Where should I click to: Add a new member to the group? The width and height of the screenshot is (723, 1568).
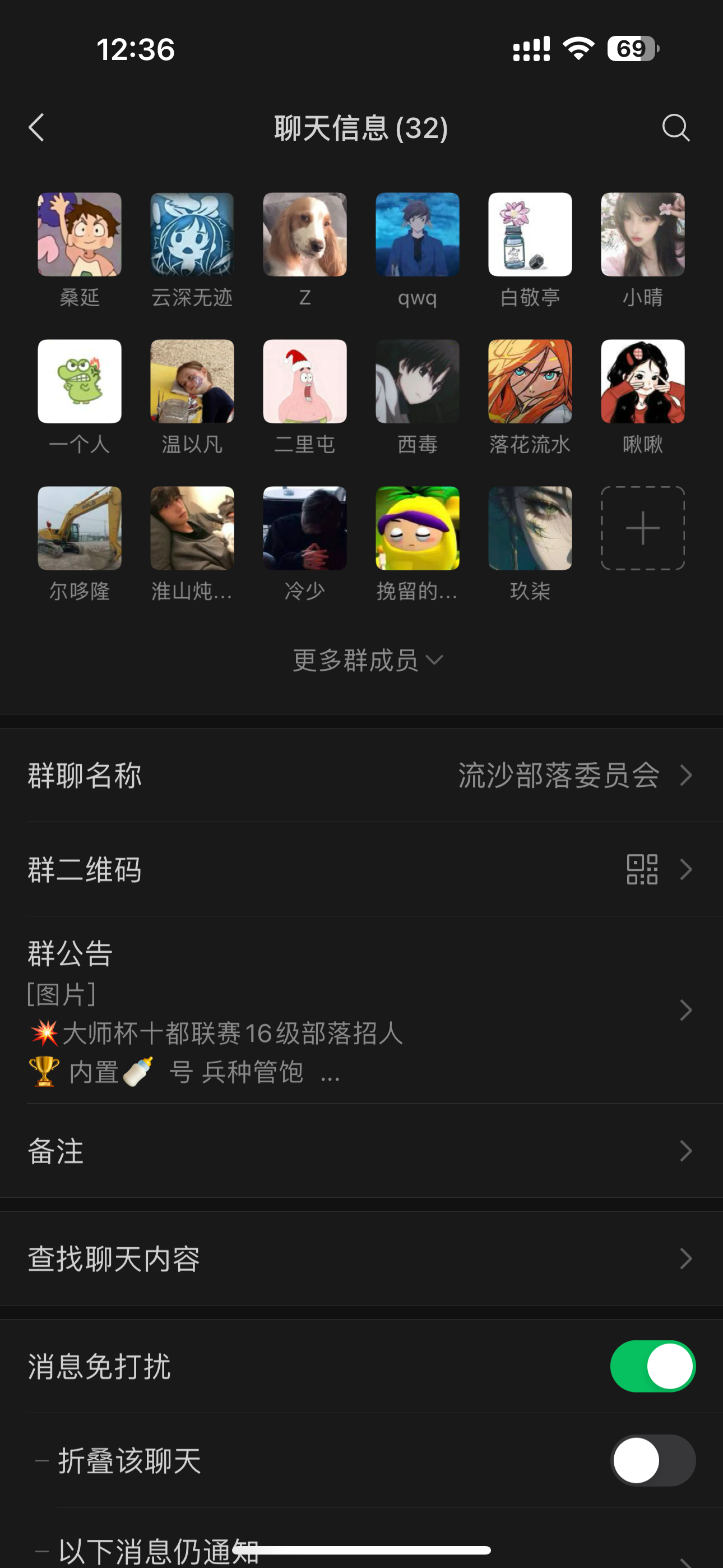pos(643,528)
